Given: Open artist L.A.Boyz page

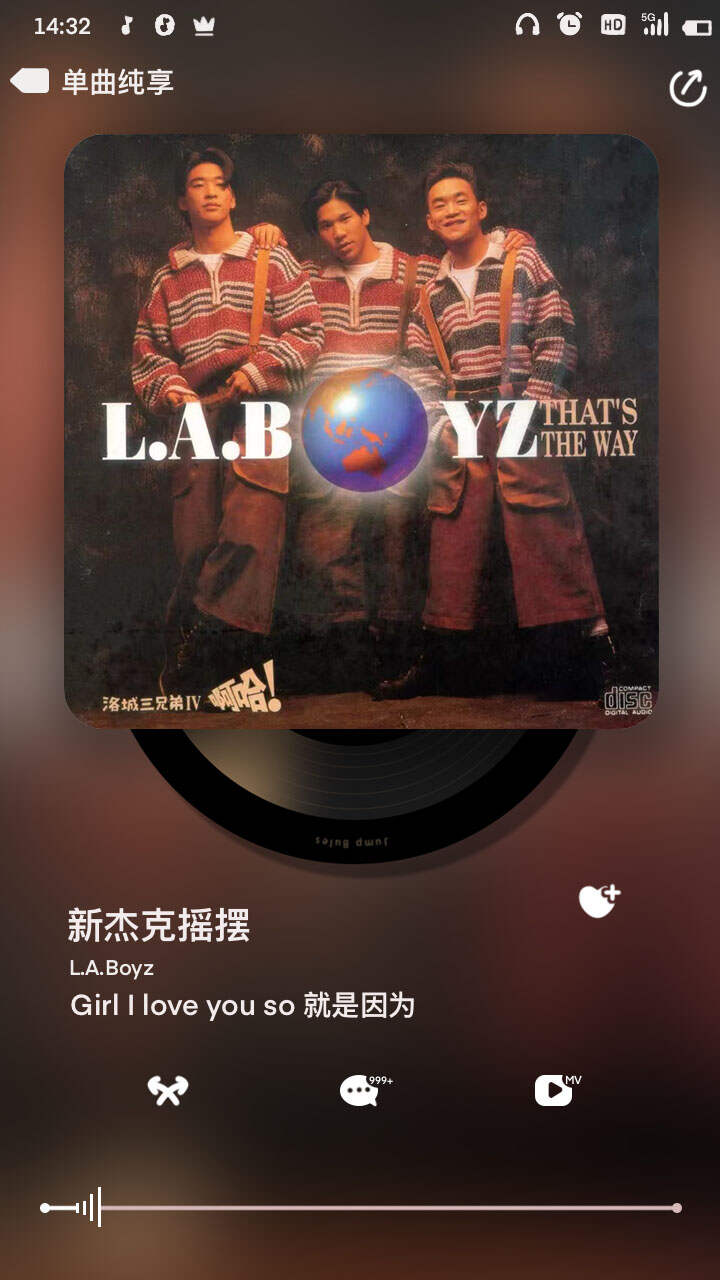Looking at the screenshot, I should point(111,968).
